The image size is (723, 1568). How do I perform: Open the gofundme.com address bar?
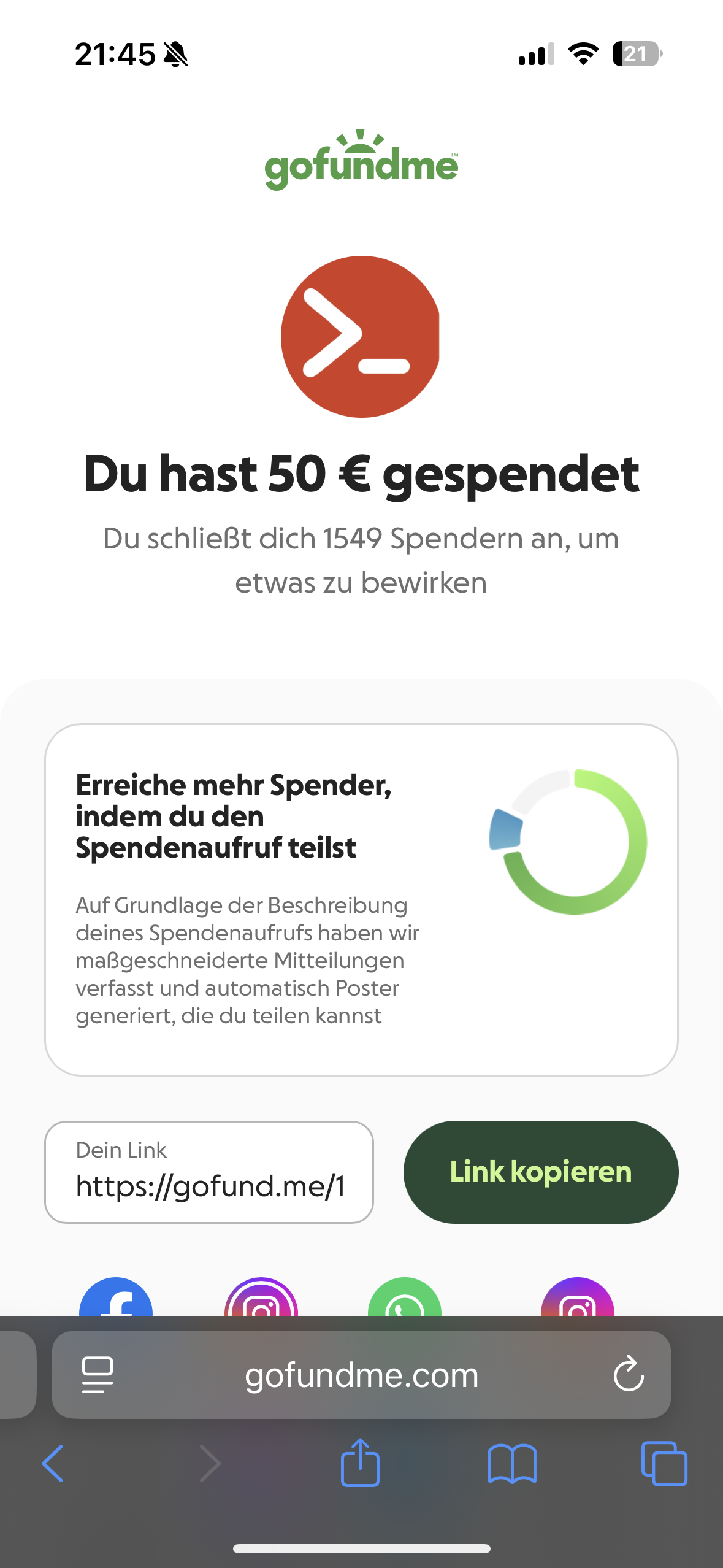361,1375
